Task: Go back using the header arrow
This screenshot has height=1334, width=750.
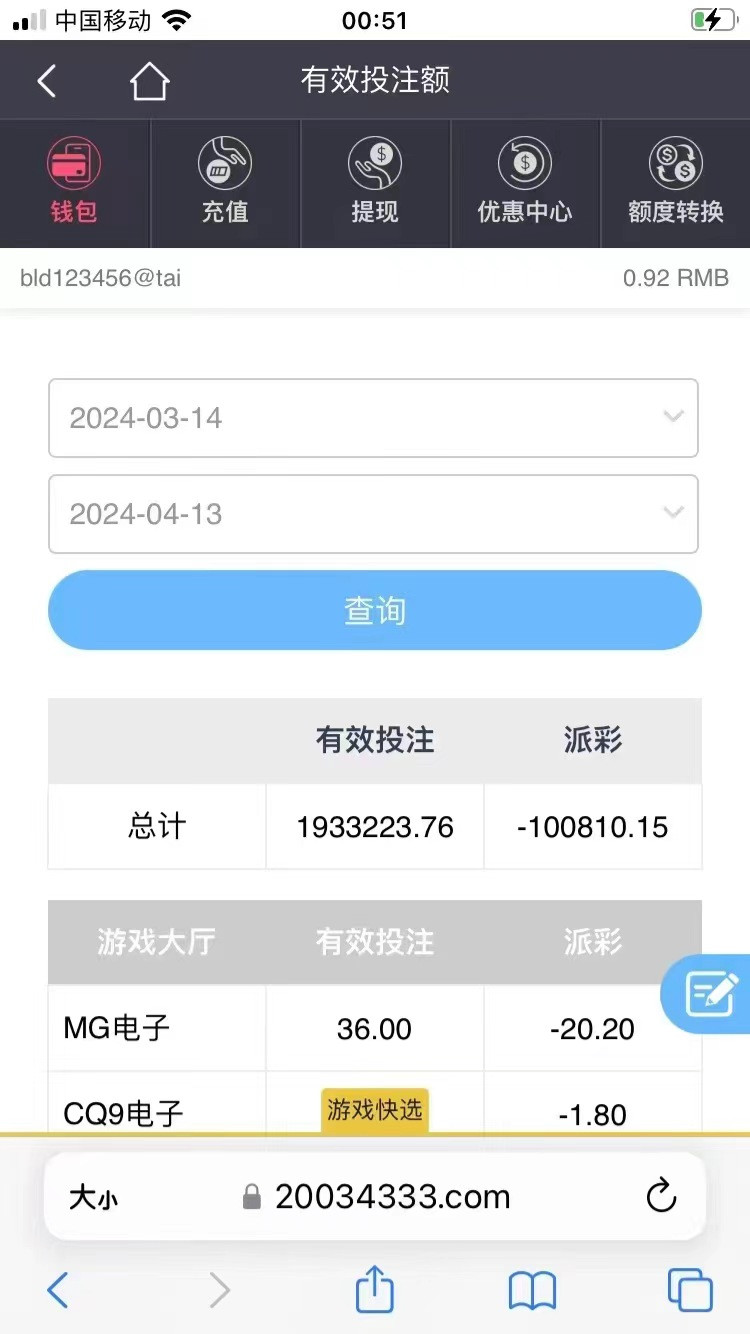Action: pyautogui.click(x=46, y=81)
